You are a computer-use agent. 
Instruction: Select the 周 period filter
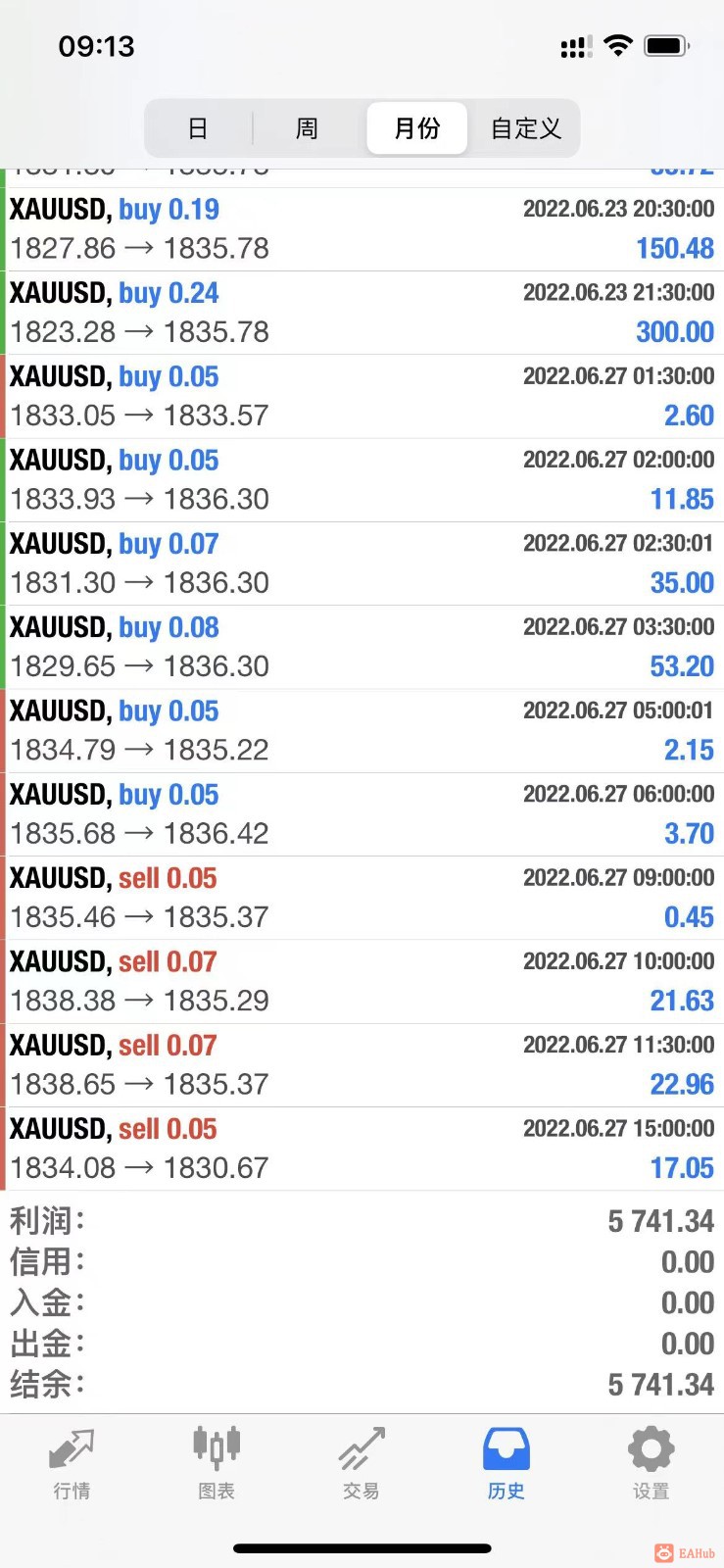pyautogui.click(x=307, y=128)
